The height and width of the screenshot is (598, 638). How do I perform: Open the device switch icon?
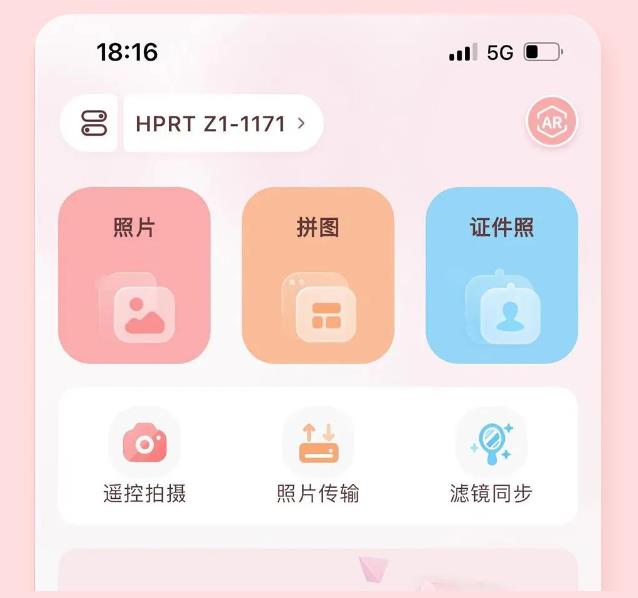coord(93,124)
